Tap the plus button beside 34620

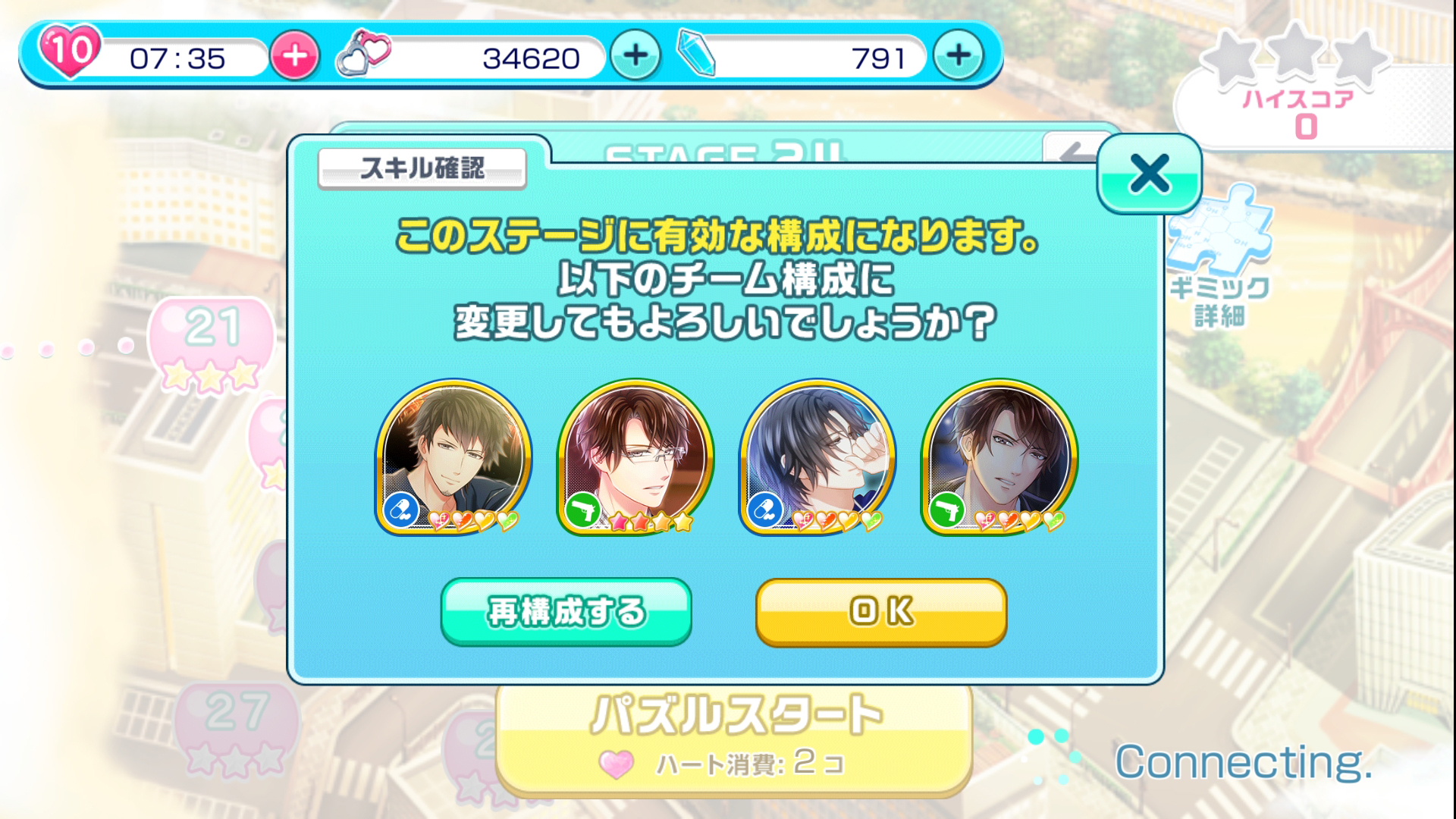[635, 55]
